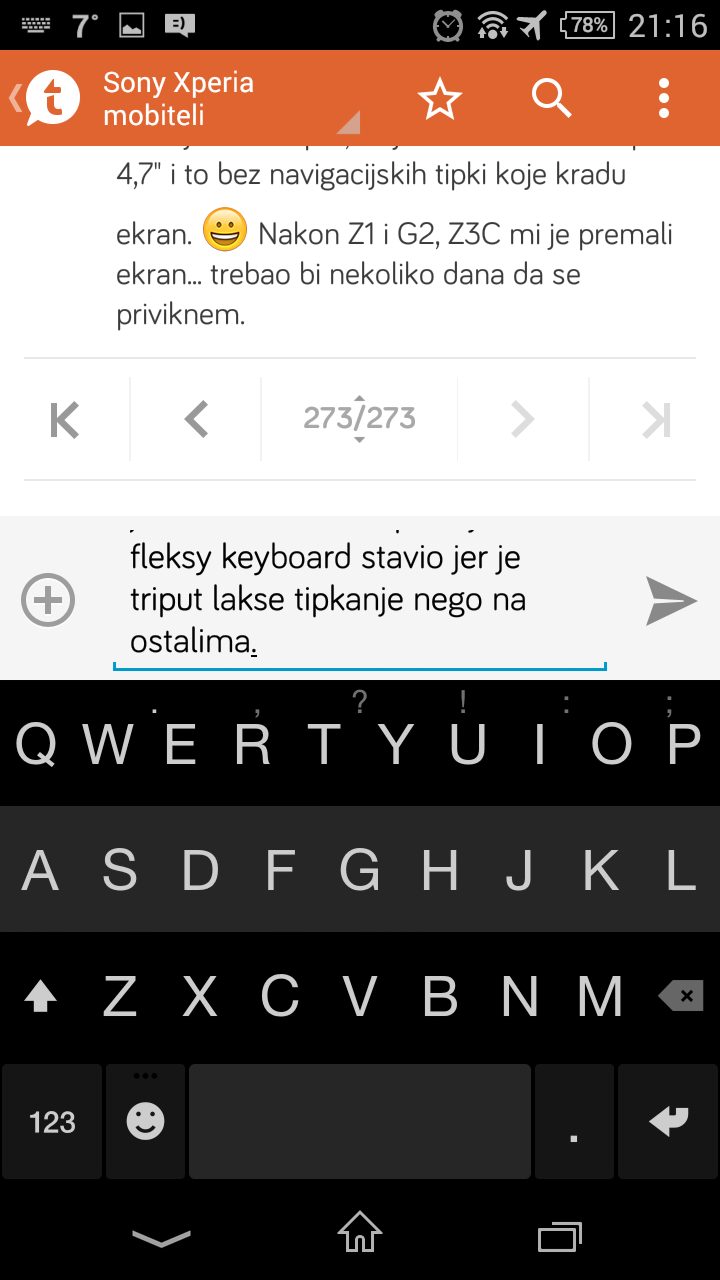This screenshot has height=1280, width=720.
Task: Open the overflow menu
Action: pyautogui.click(x=664, y=99)
